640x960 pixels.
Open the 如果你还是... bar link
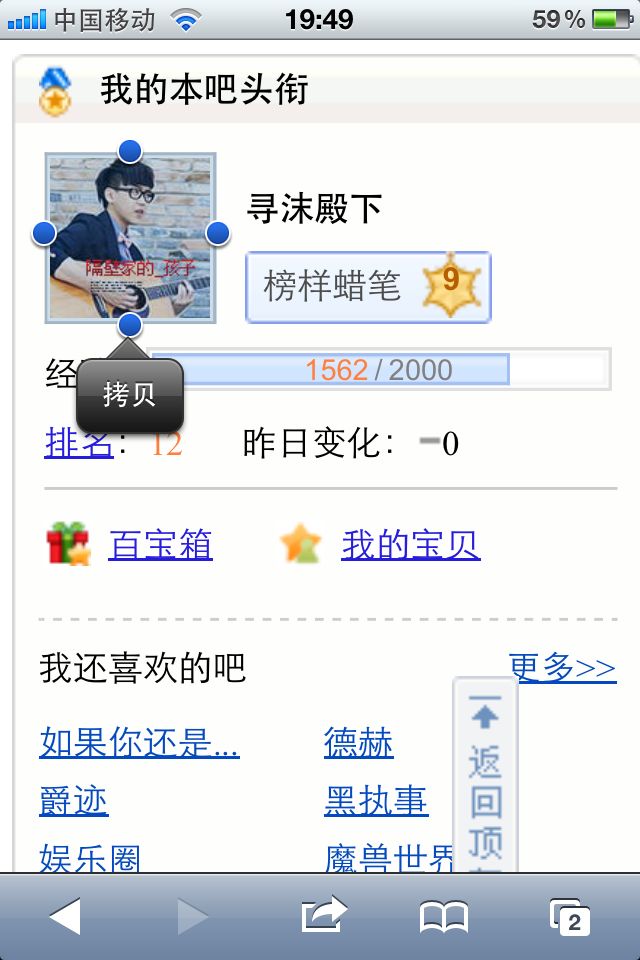139,742
